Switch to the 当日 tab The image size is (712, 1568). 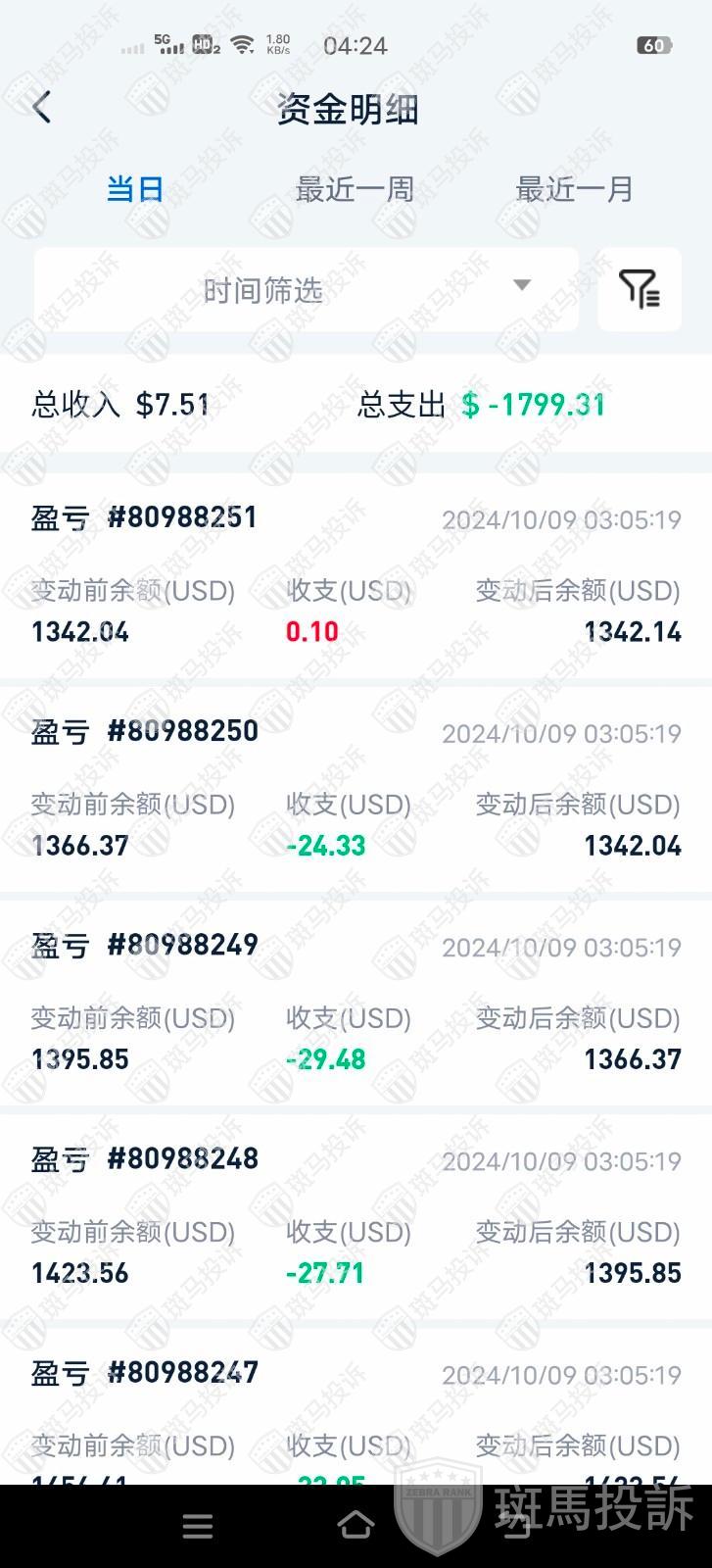[134, 188]
